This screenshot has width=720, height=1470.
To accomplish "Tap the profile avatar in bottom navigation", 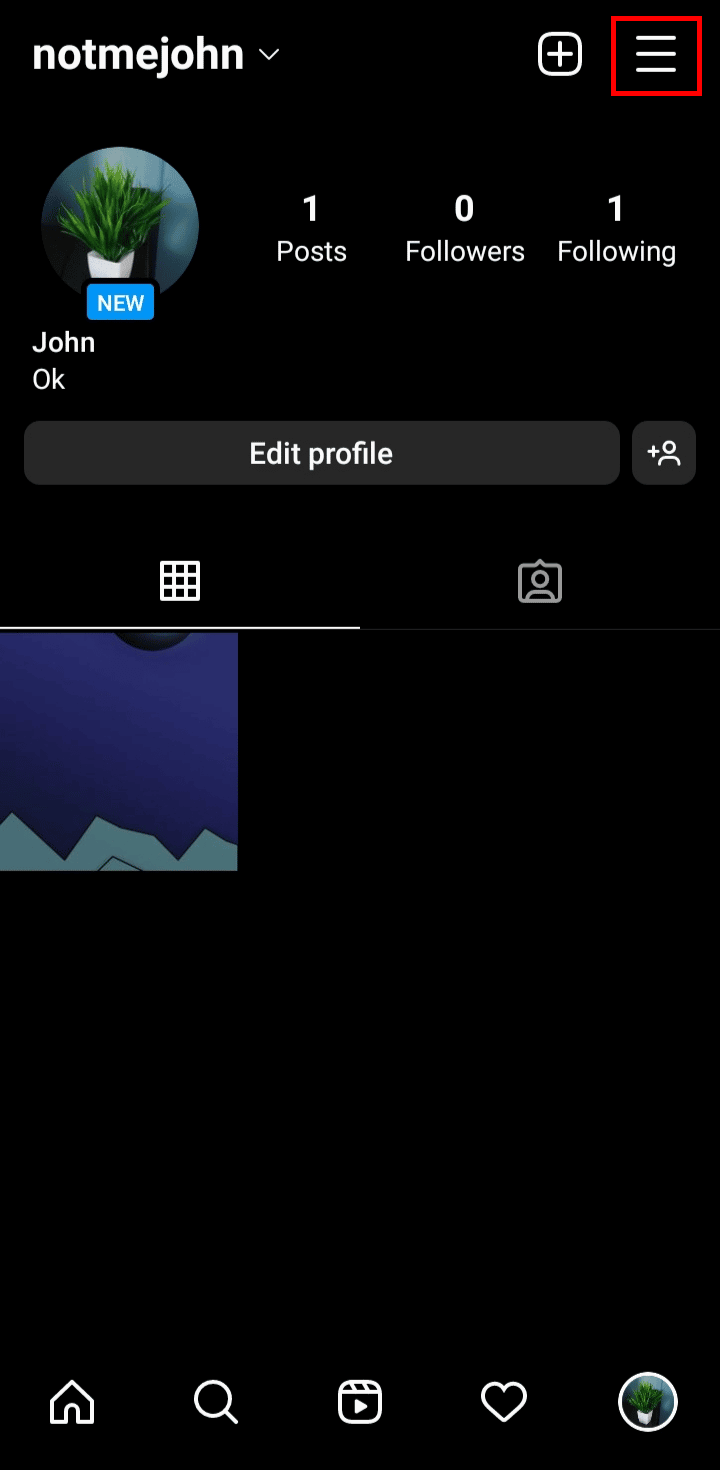I will (x=647, y=1402).
